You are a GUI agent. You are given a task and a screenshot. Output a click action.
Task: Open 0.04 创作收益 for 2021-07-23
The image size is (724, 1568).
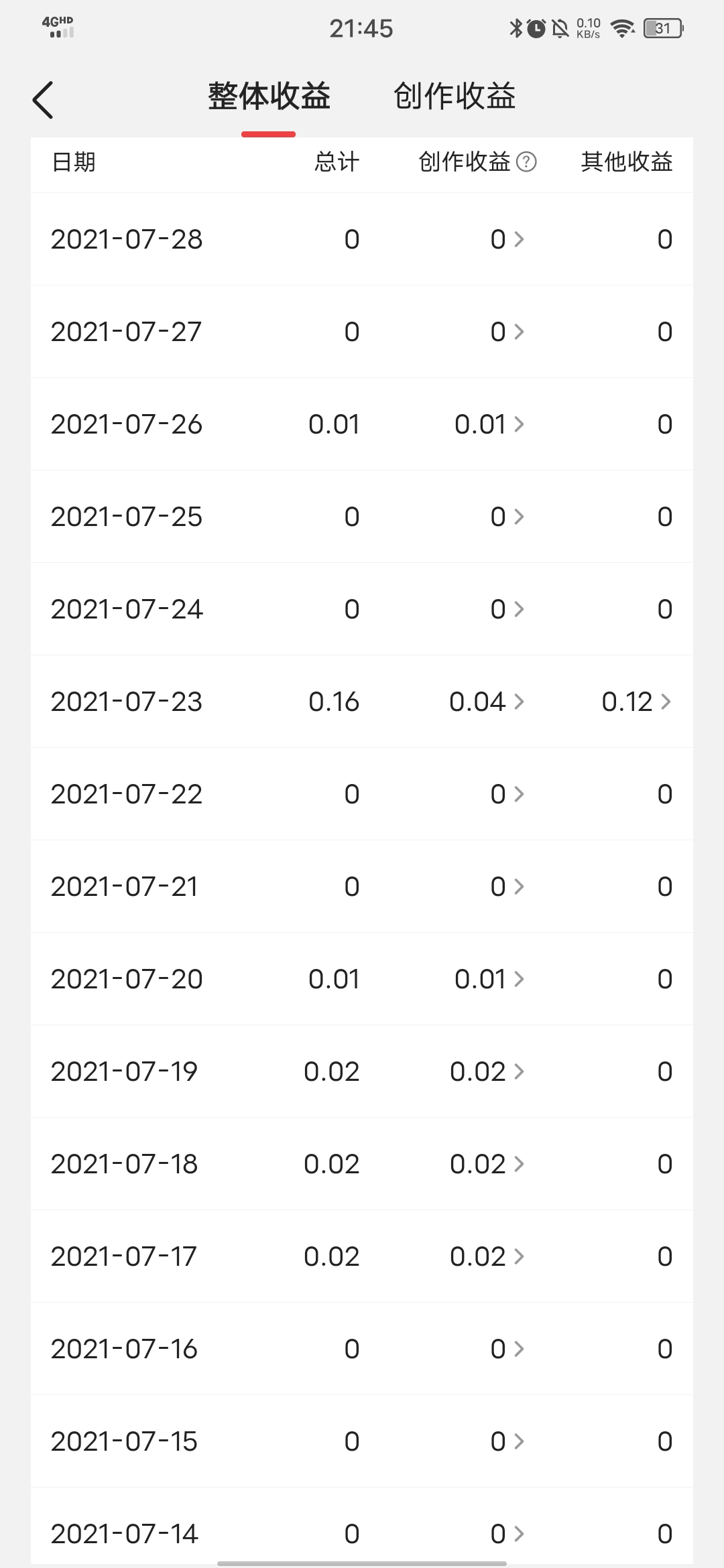(487, 702)
